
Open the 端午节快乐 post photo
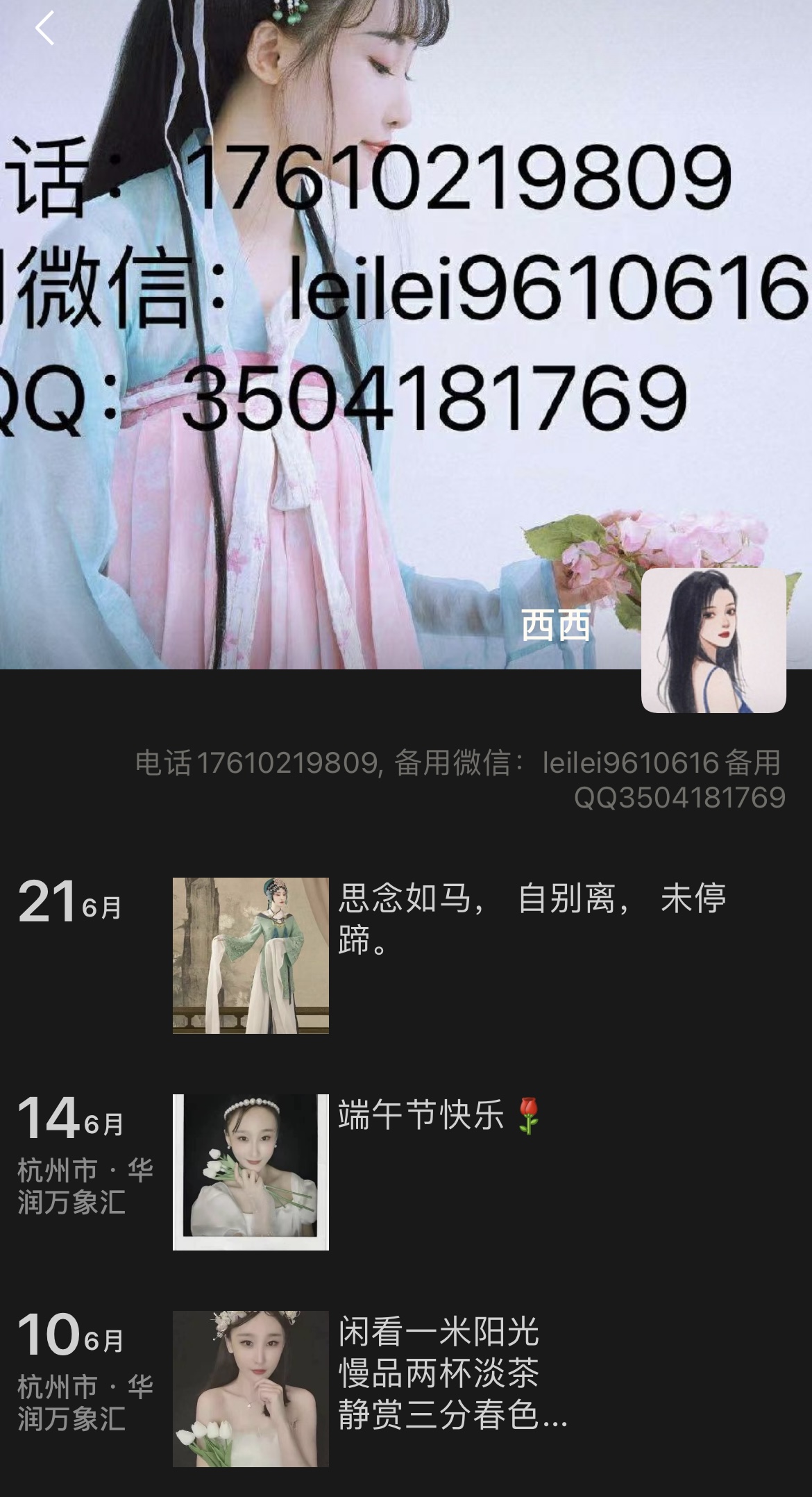[x=251, y=1172]
